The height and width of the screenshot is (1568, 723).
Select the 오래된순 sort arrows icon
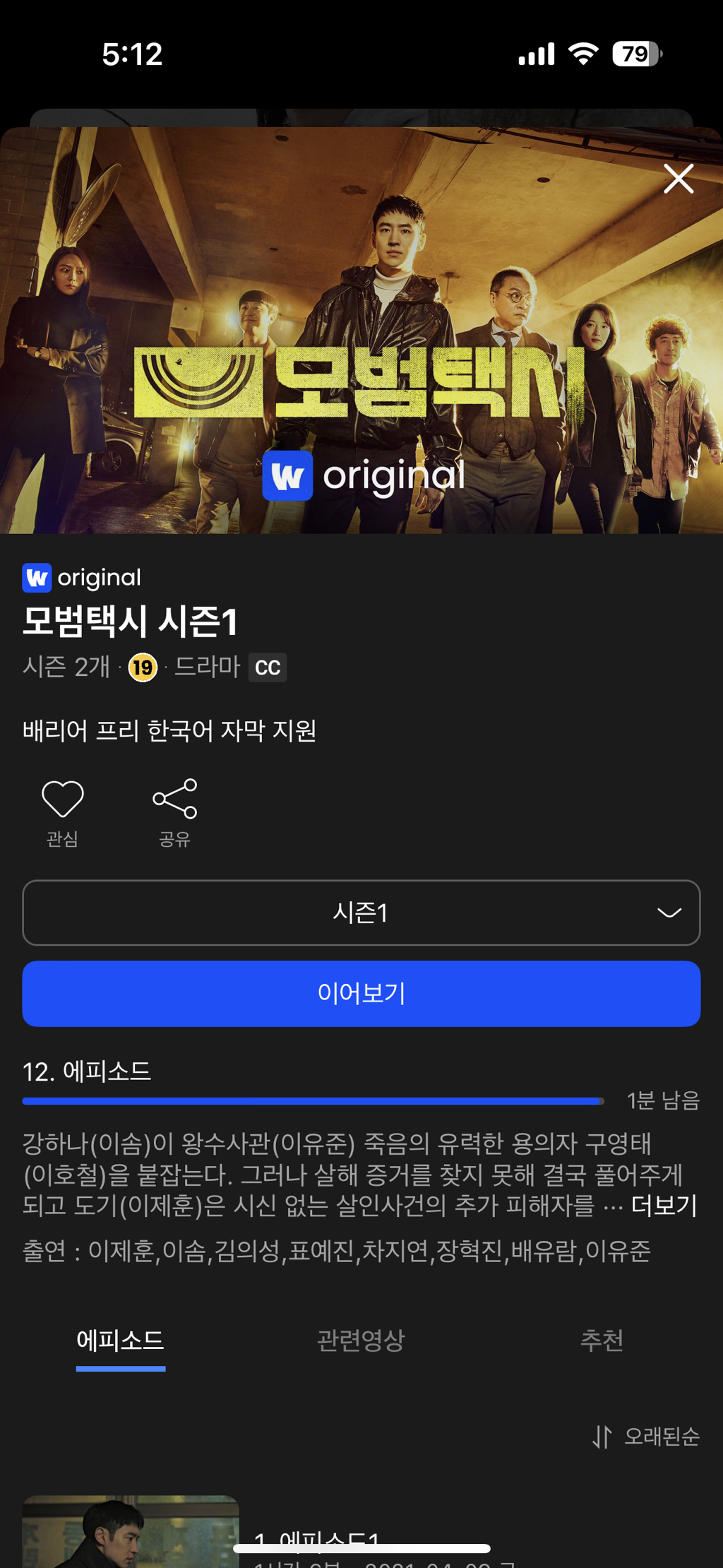pos(604,1437)
